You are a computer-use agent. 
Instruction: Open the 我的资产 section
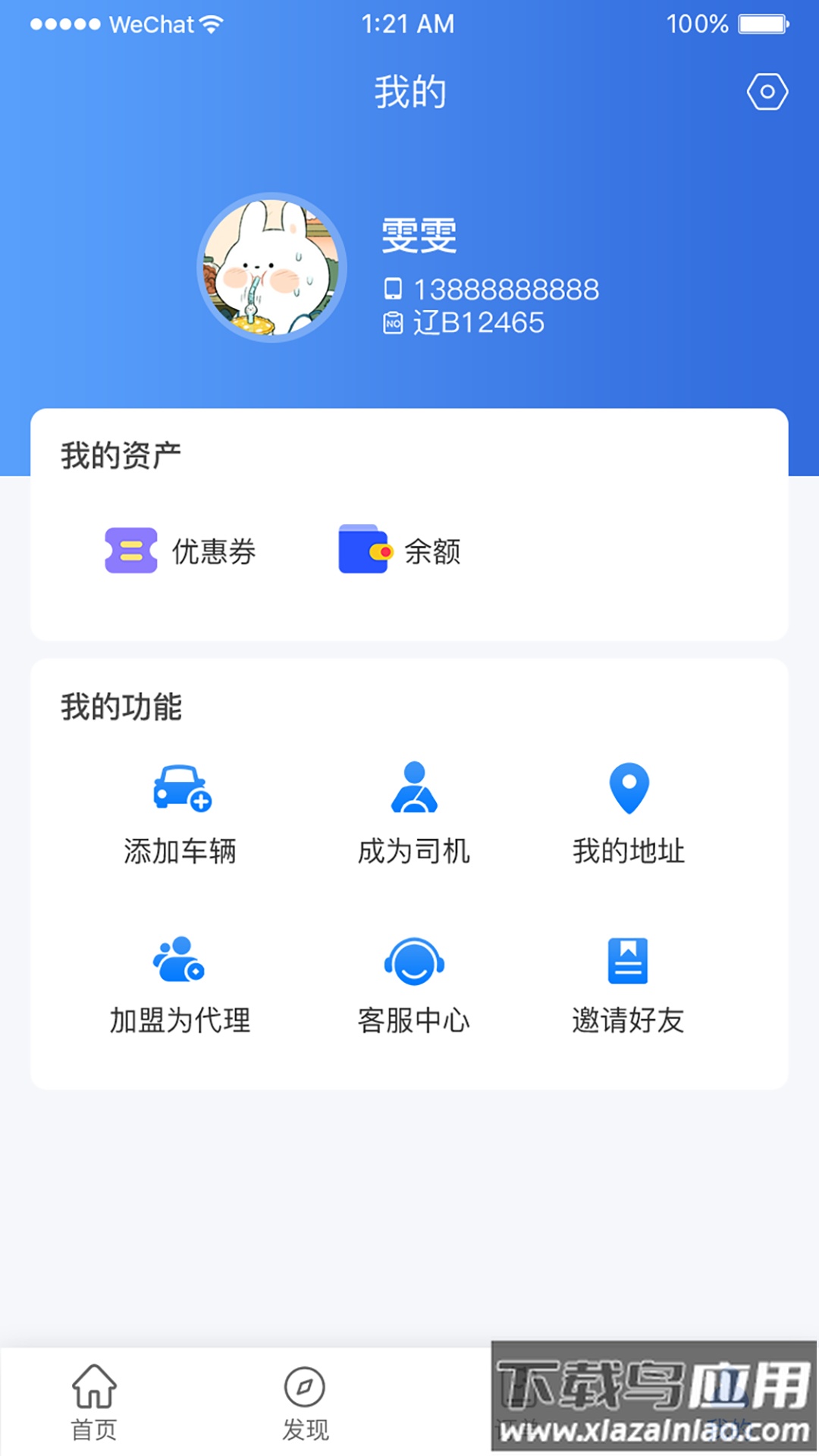pyautogui.click(x=121, y=450)
